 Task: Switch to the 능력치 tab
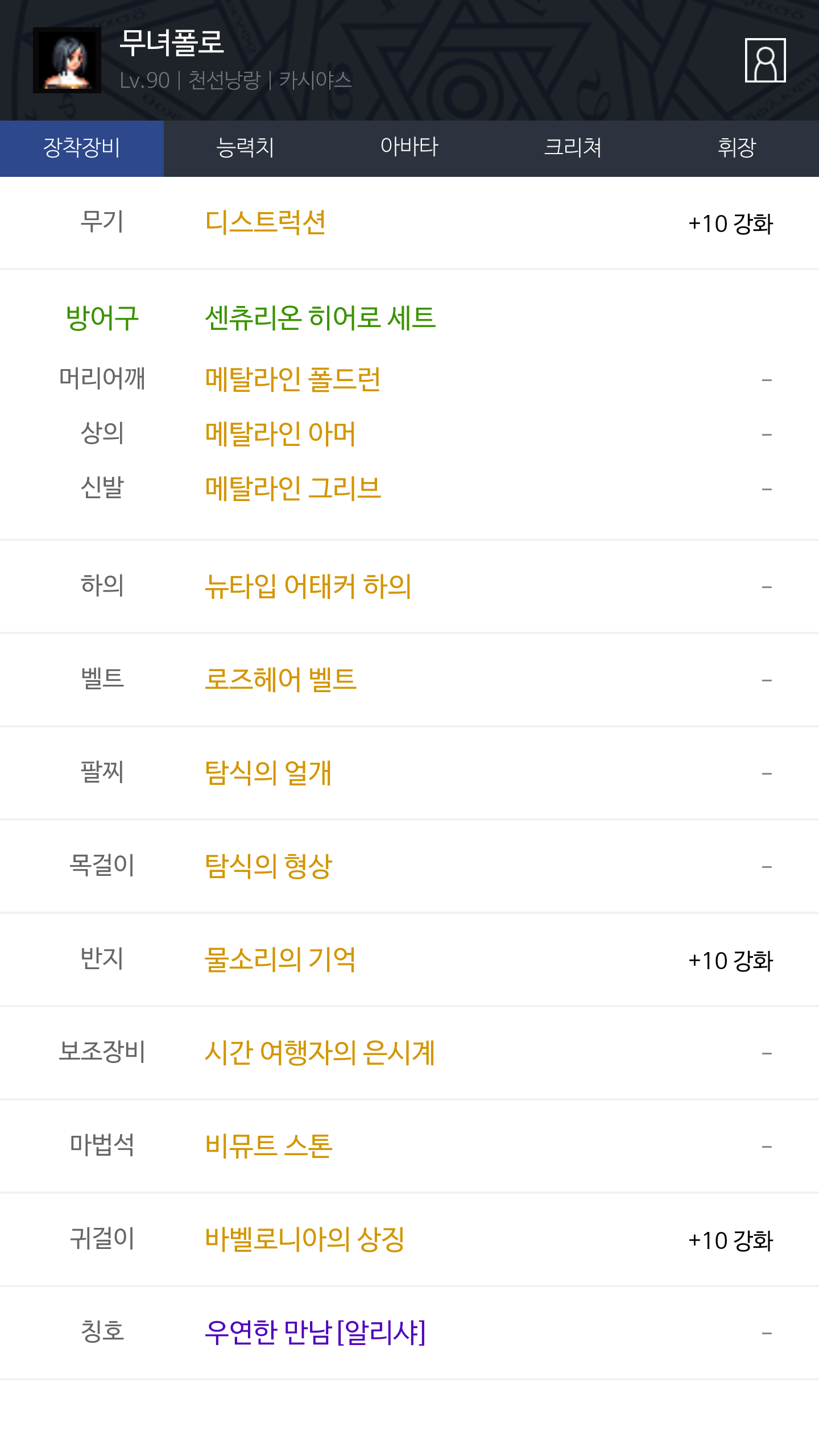click(246, 148)
